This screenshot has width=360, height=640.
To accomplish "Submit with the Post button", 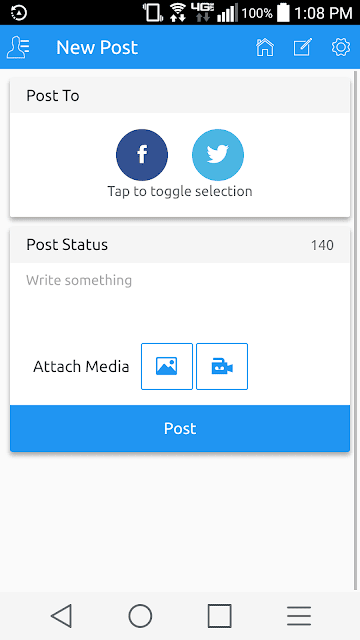I will [180, 429].
